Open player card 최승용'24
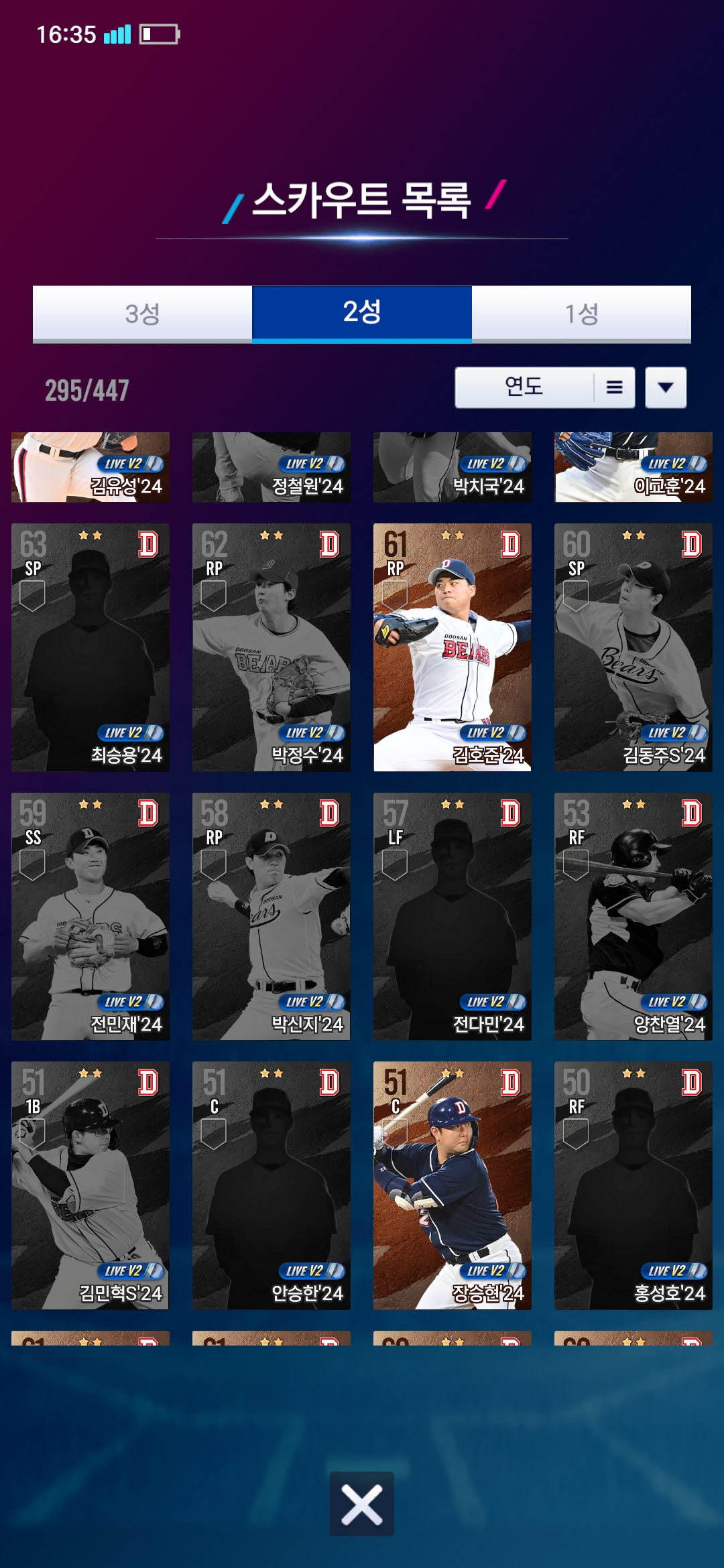 (x=90, y=647)
